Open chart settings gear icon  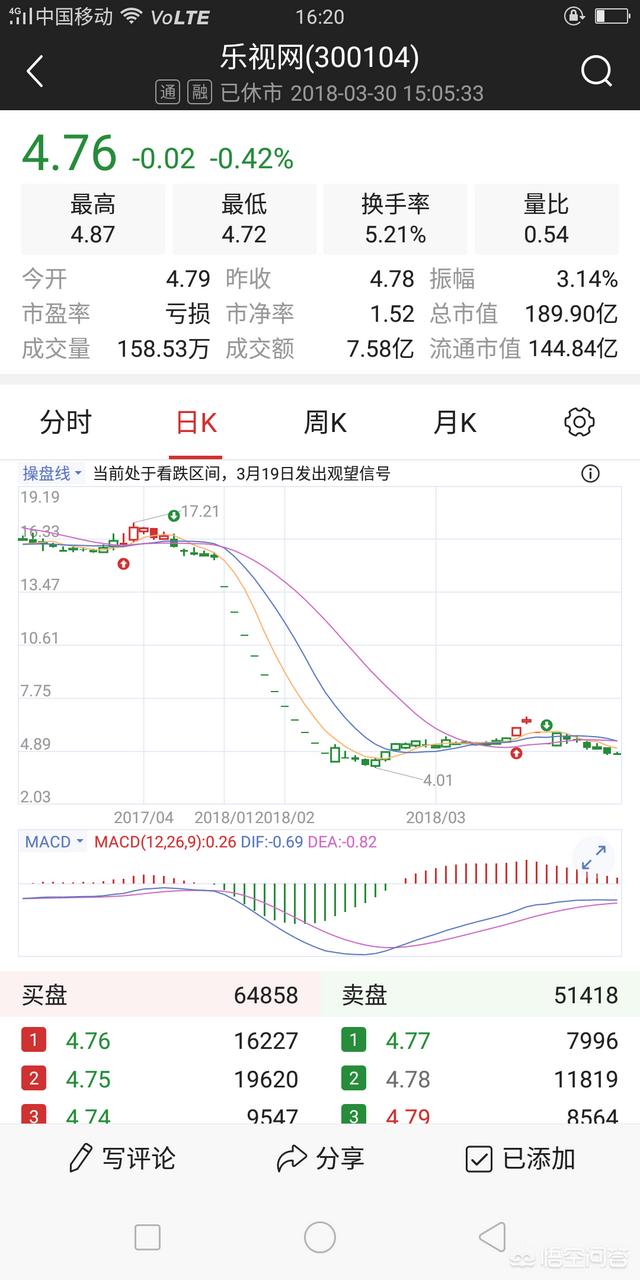tap(580, 422)
